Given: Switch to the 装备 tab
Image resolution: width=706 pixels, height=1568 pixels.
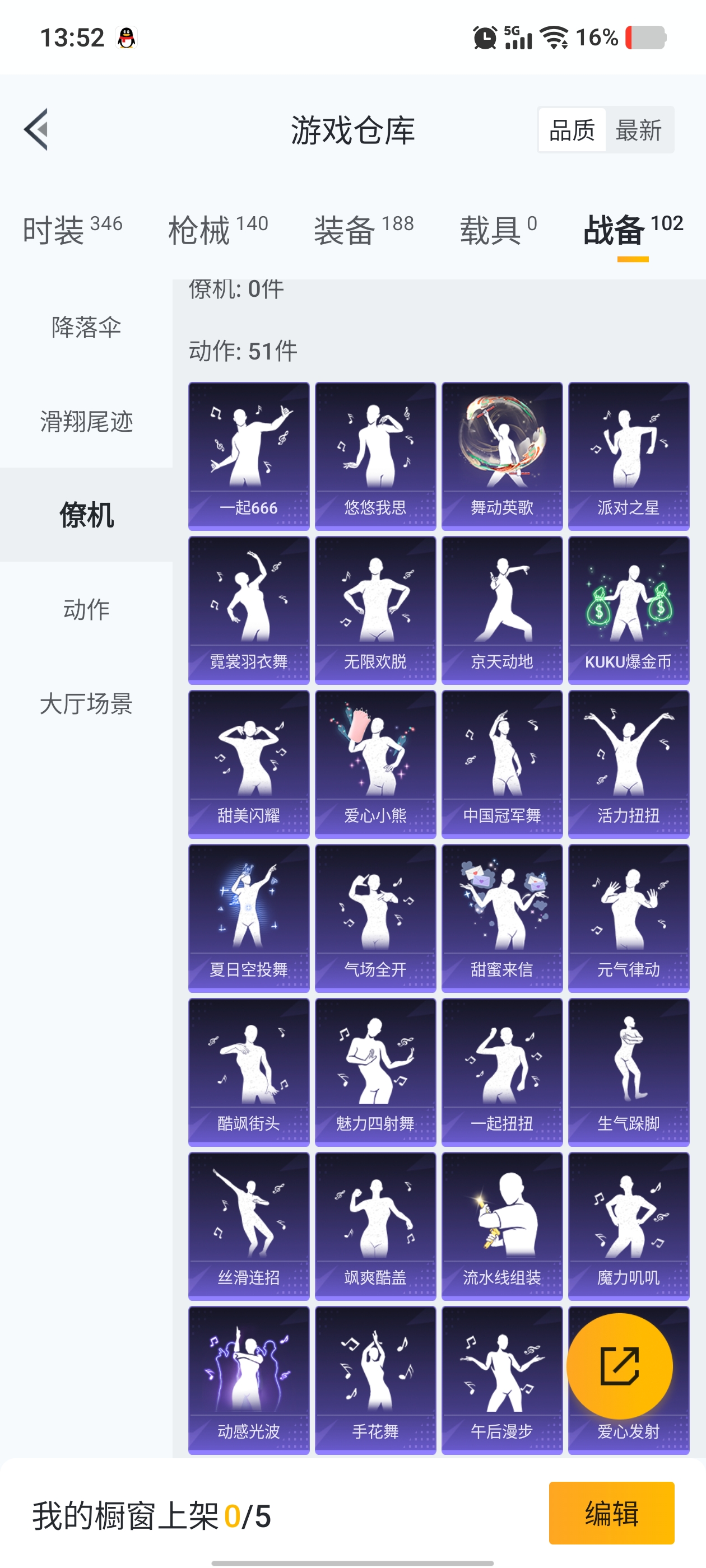Looking at the screenshot, I should [x=363, y=231].
